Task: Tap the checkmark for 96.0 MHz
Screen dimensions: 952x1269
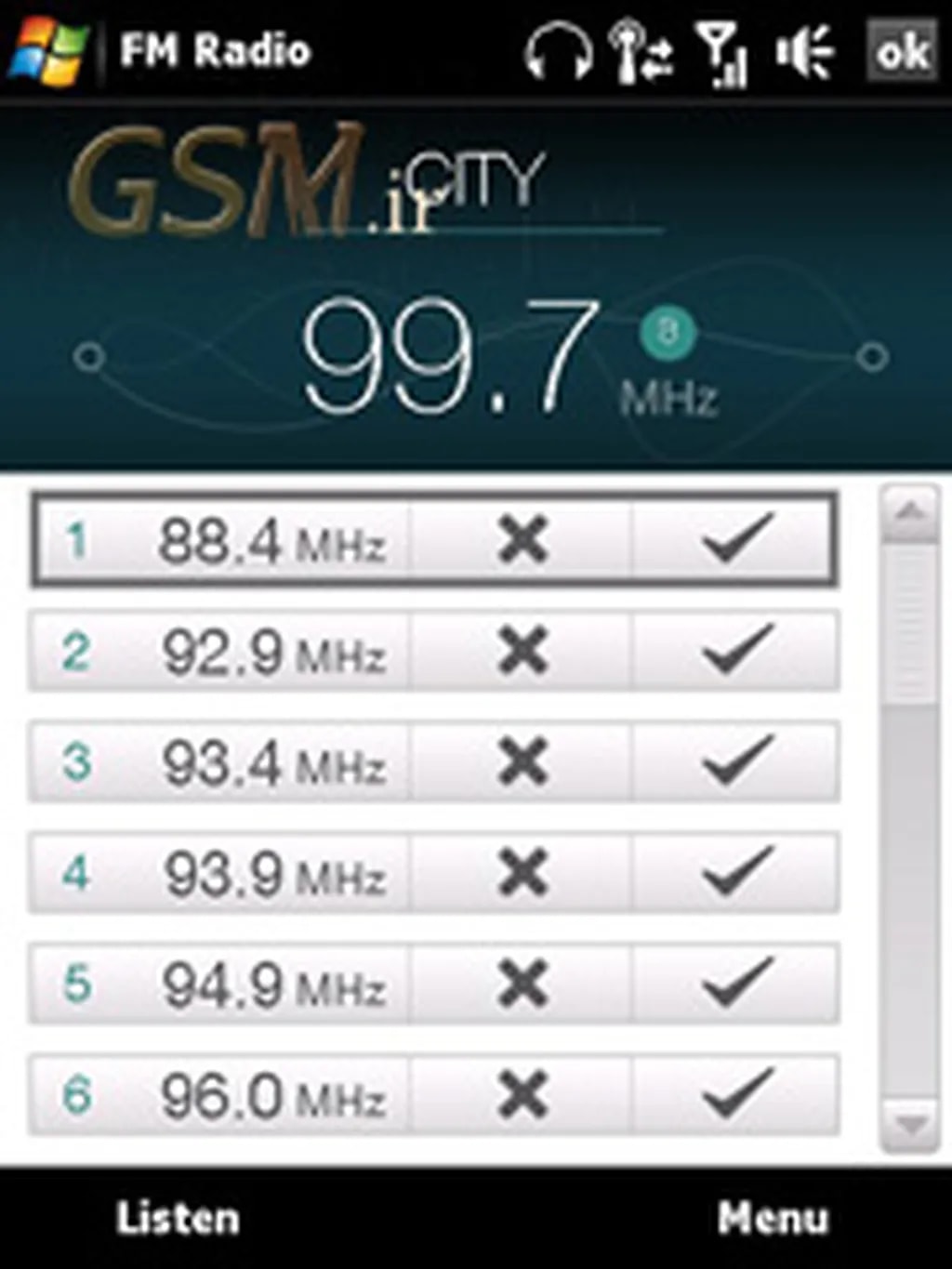Action: 735,1096
